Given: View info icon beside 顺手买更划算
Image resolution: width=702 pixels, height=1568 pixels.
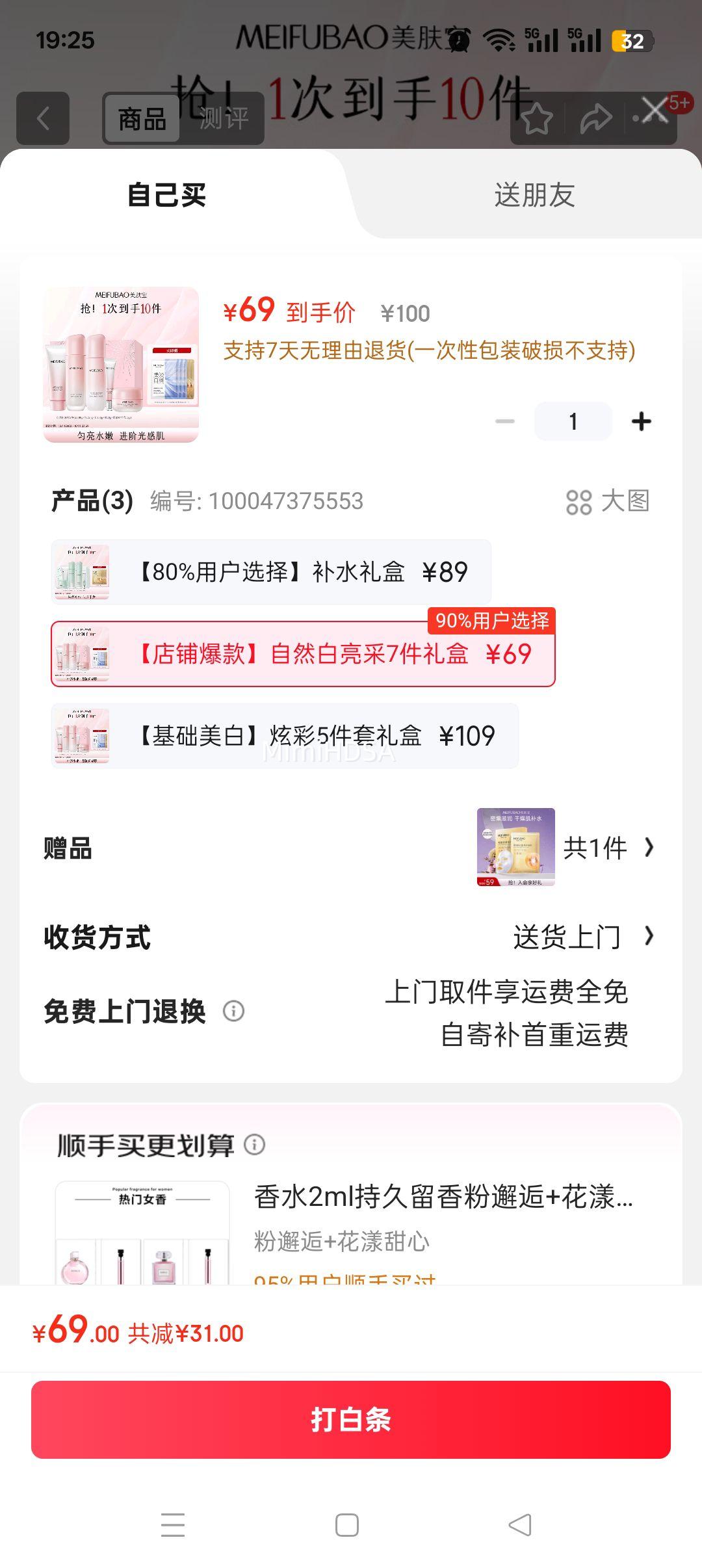Looking at the screenshot, I should (254, 1145).
